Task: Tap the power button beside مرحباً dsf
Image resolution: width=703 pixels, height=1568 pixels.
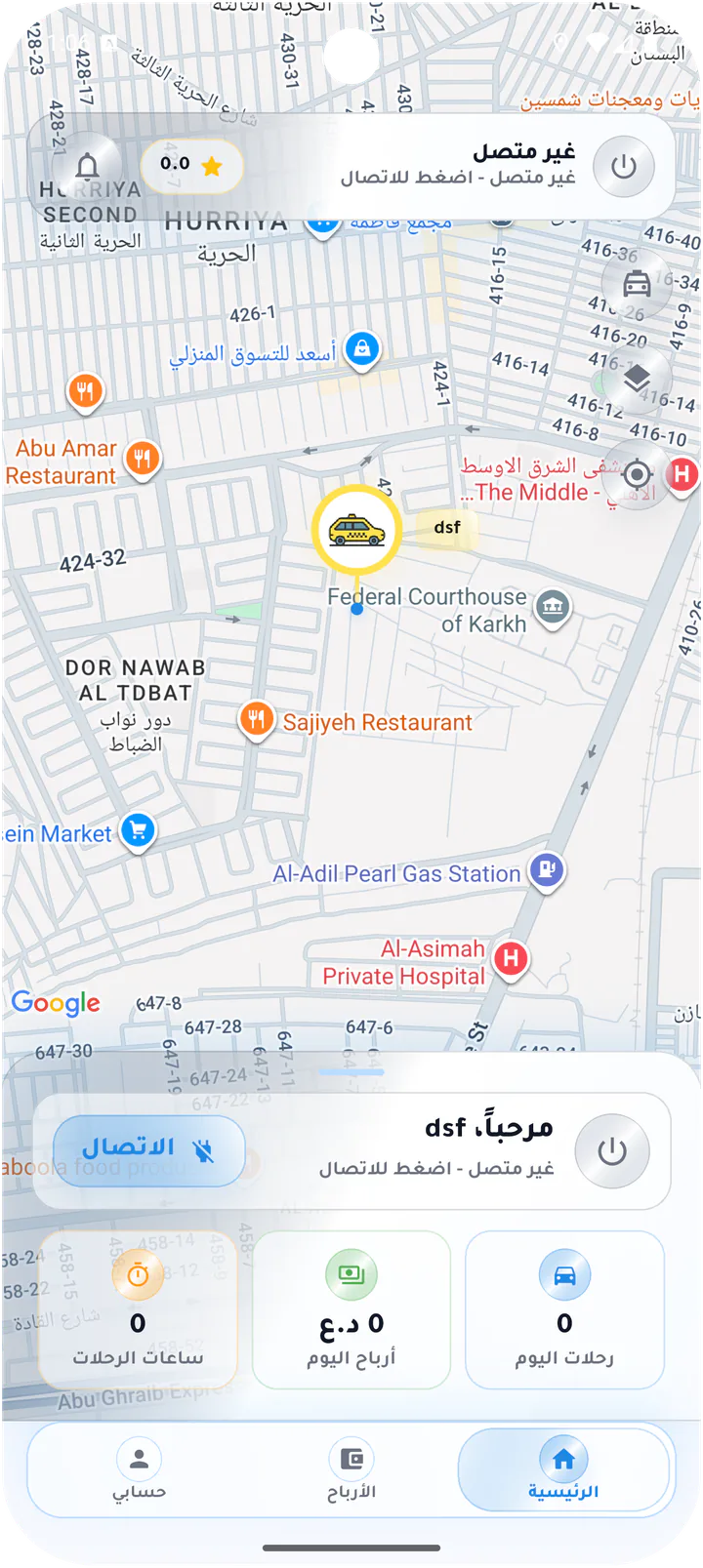Action: [x=612, y=1151]
